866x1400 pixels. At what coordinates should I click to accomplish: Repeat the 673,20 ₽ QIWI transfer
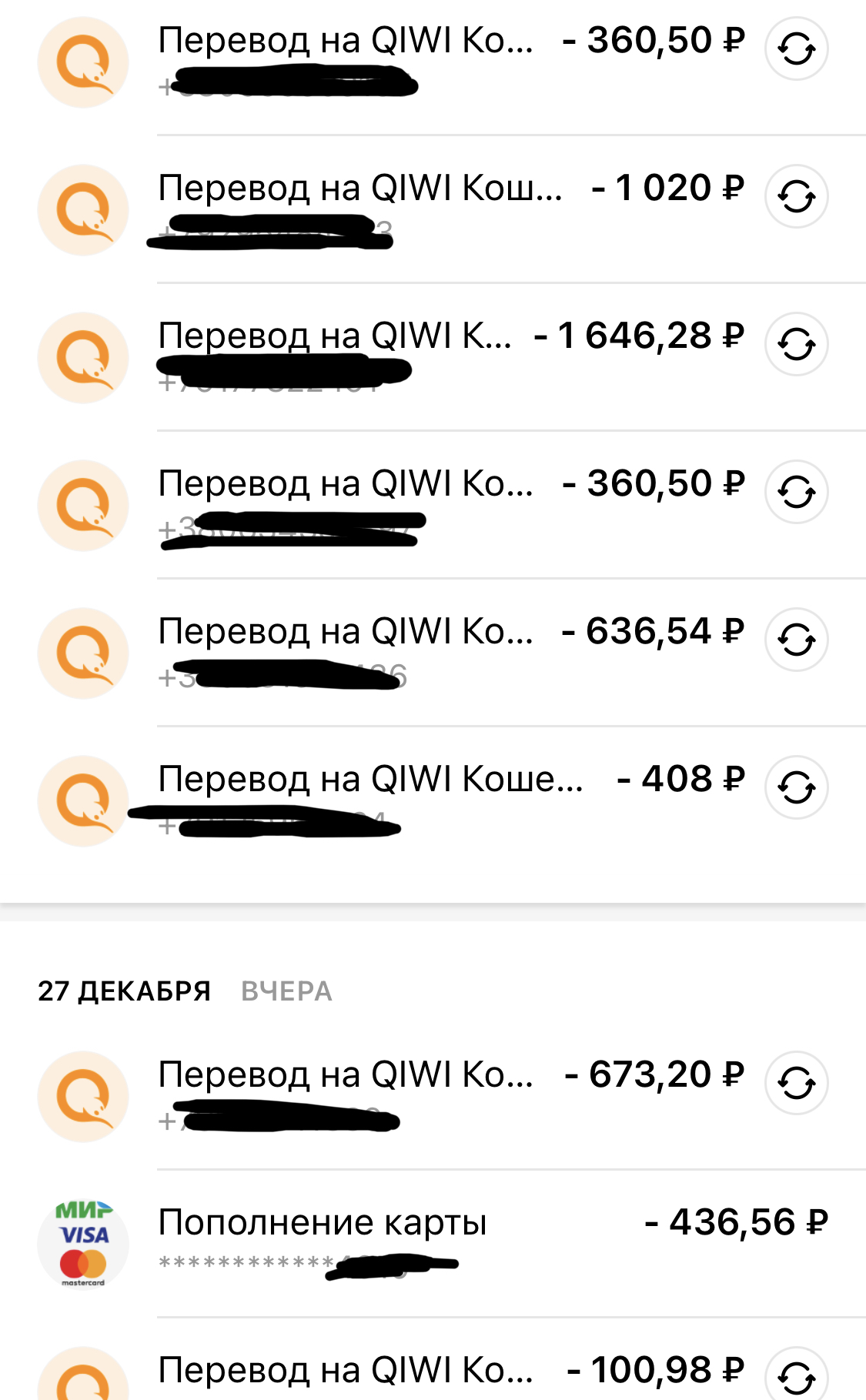(x=796, y=1083)
